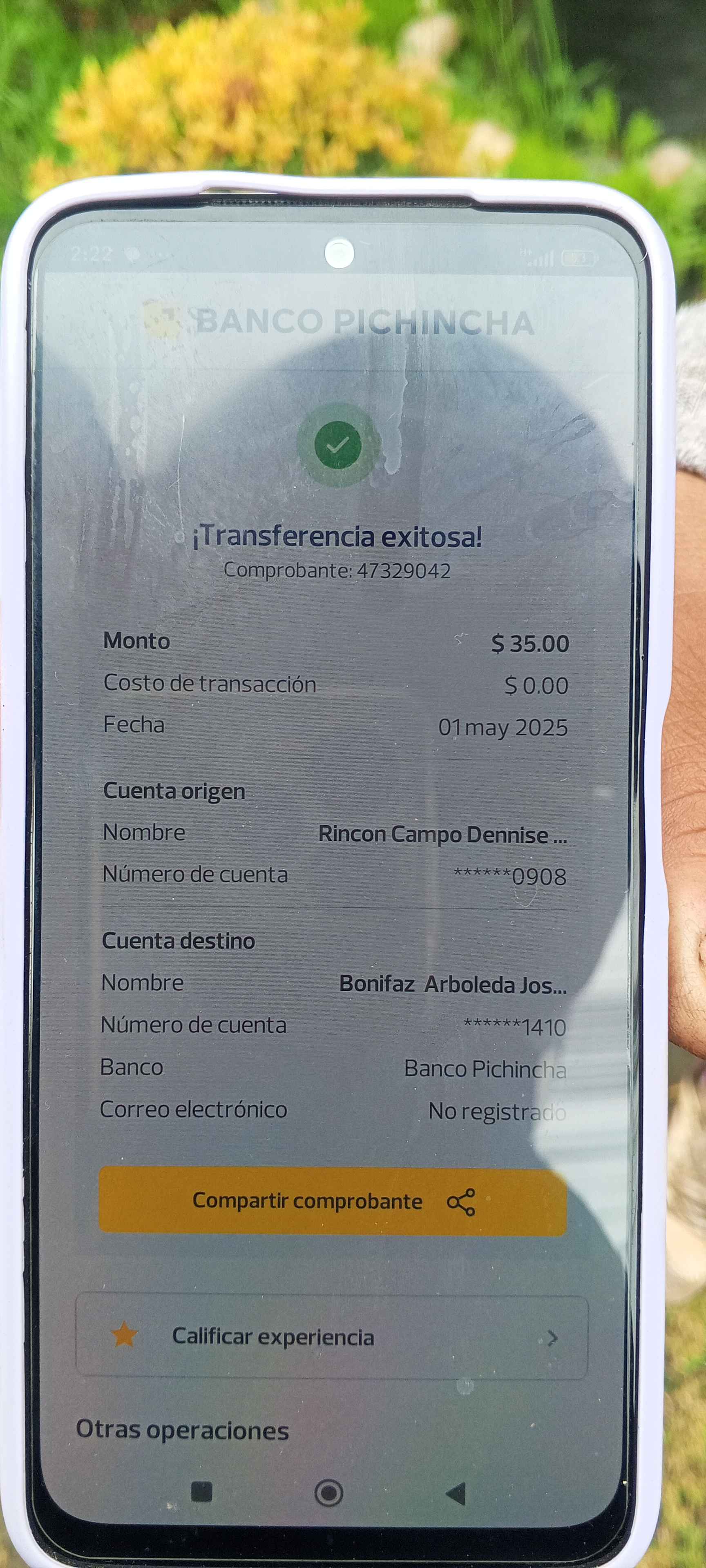
Task: Open the recent apps view
Action: tap(202, 1492)
